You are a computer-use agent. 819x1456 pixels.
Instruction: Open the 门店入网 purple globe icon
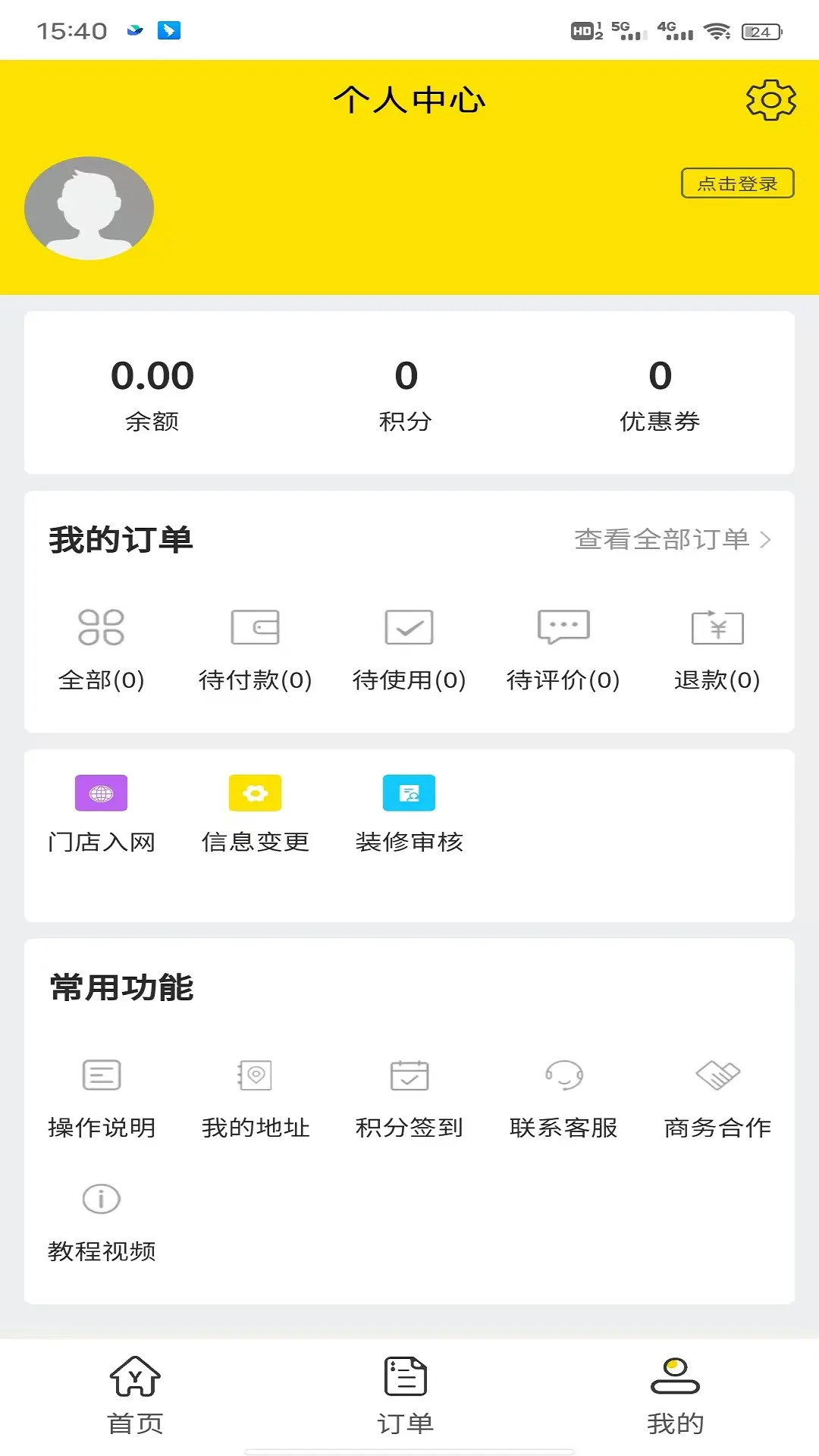click(x=99, y=792)
